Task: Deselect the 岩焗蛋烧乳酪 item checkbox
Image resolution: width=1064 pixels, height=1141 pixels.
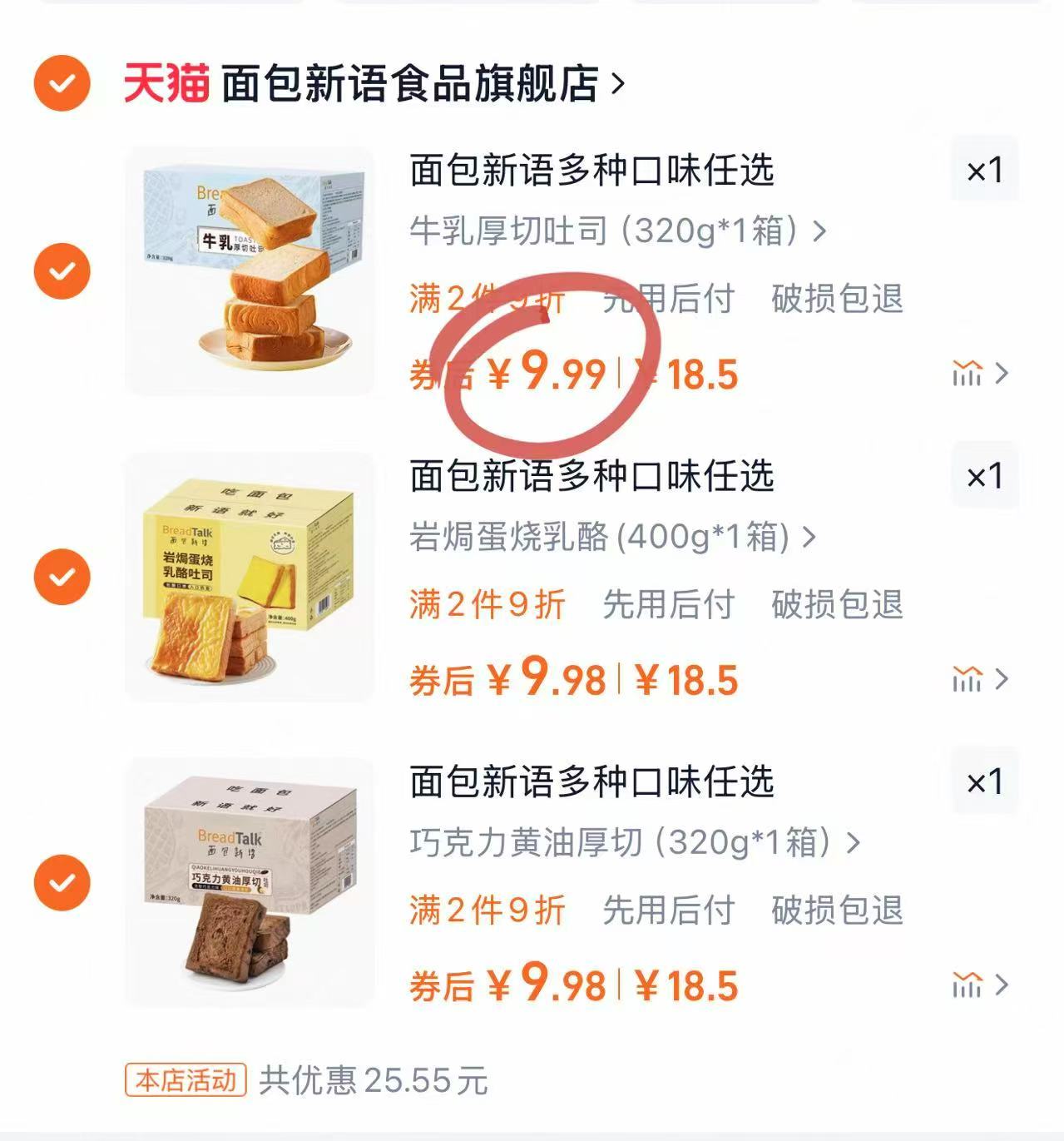Action: coord(62,577)
